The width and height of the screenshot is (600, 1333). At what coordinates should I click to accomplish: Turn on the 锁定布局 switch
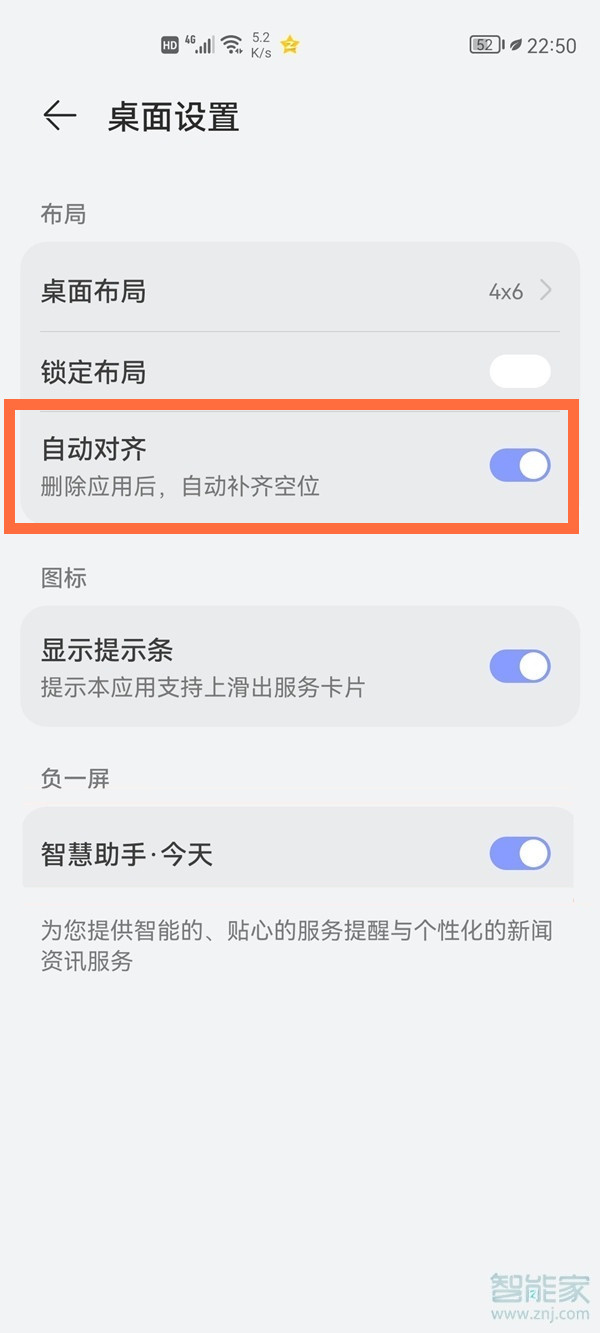(519, 372)
